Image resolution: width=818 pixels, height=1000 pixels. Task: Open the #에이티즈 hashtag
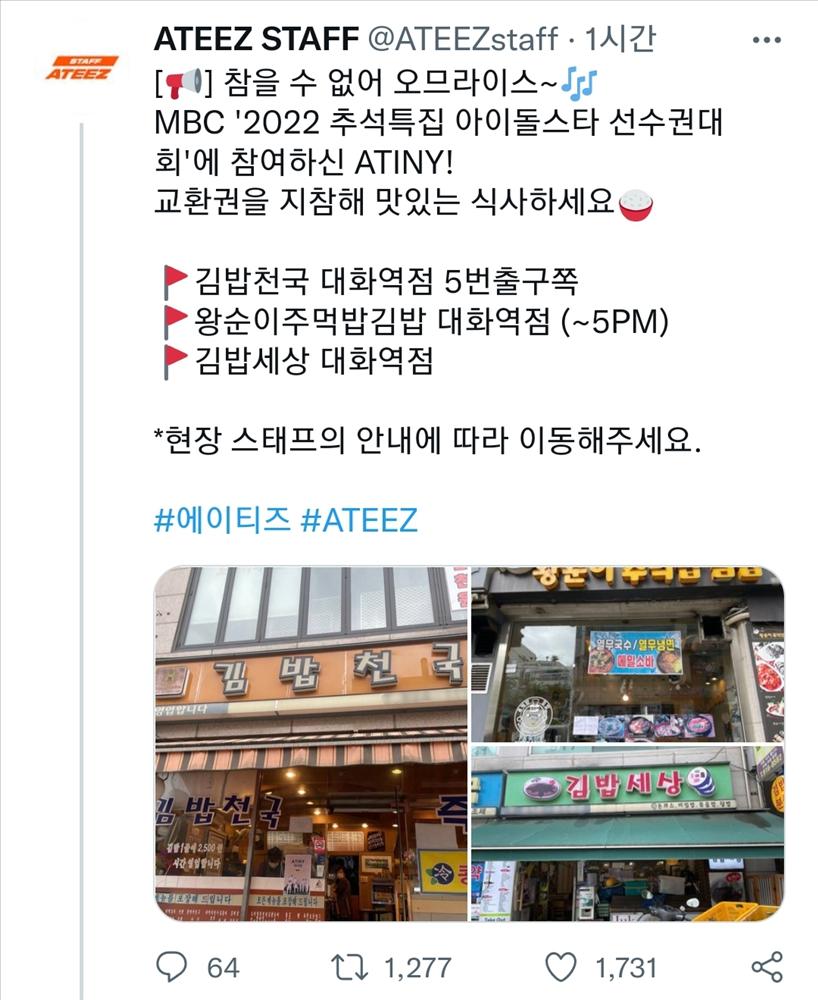click(223, 519)
